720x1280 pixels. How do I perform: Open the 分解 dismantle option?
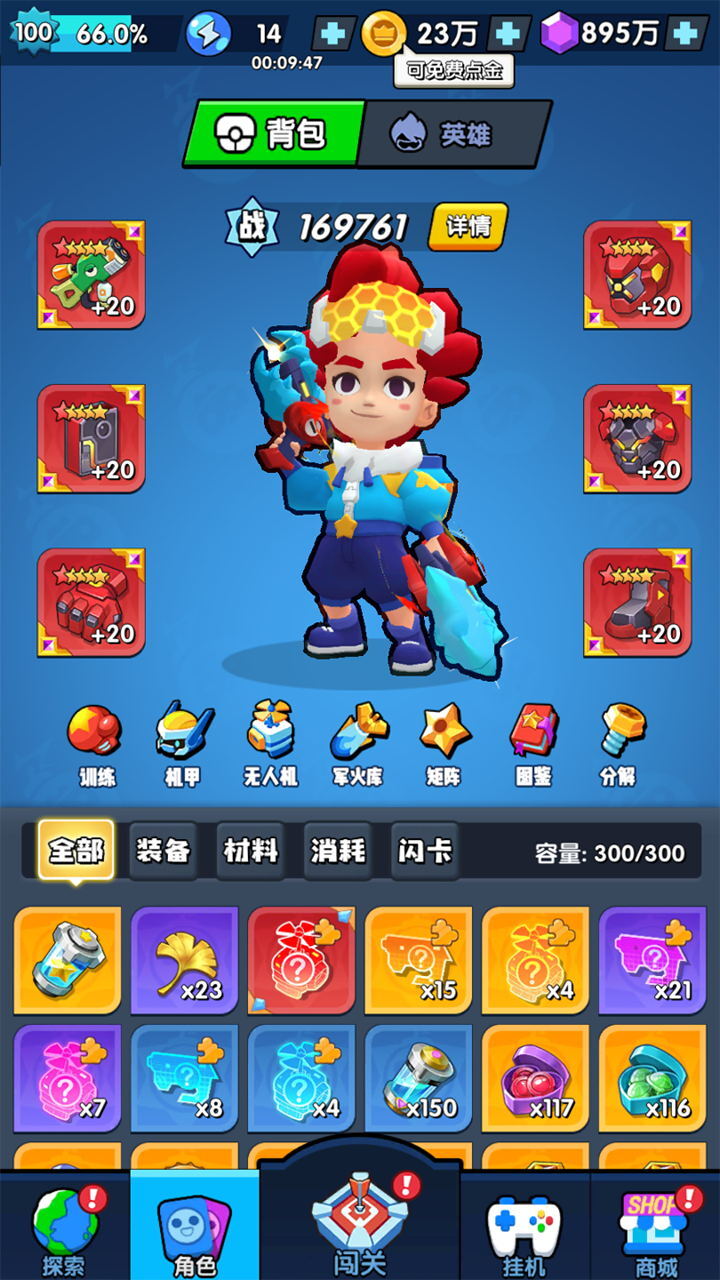(x=619, y=742)
